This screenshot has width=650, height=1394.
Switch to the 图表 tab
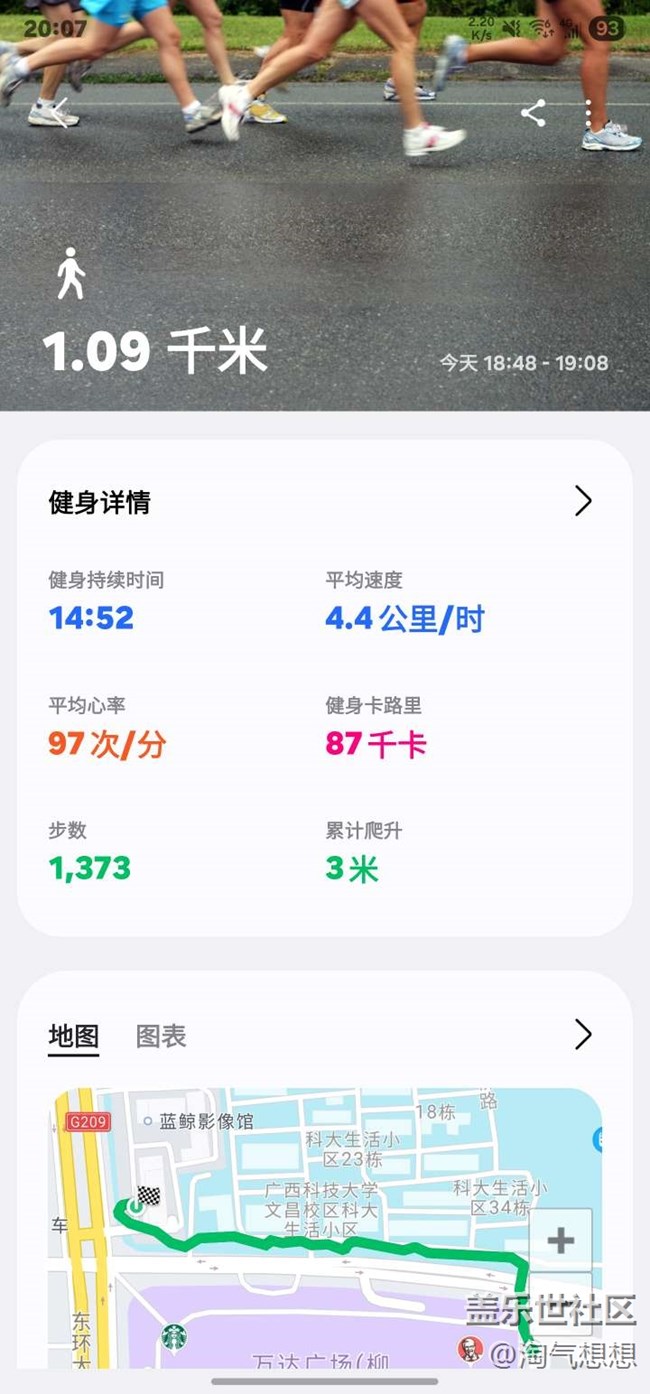[x=161, y=1036]
